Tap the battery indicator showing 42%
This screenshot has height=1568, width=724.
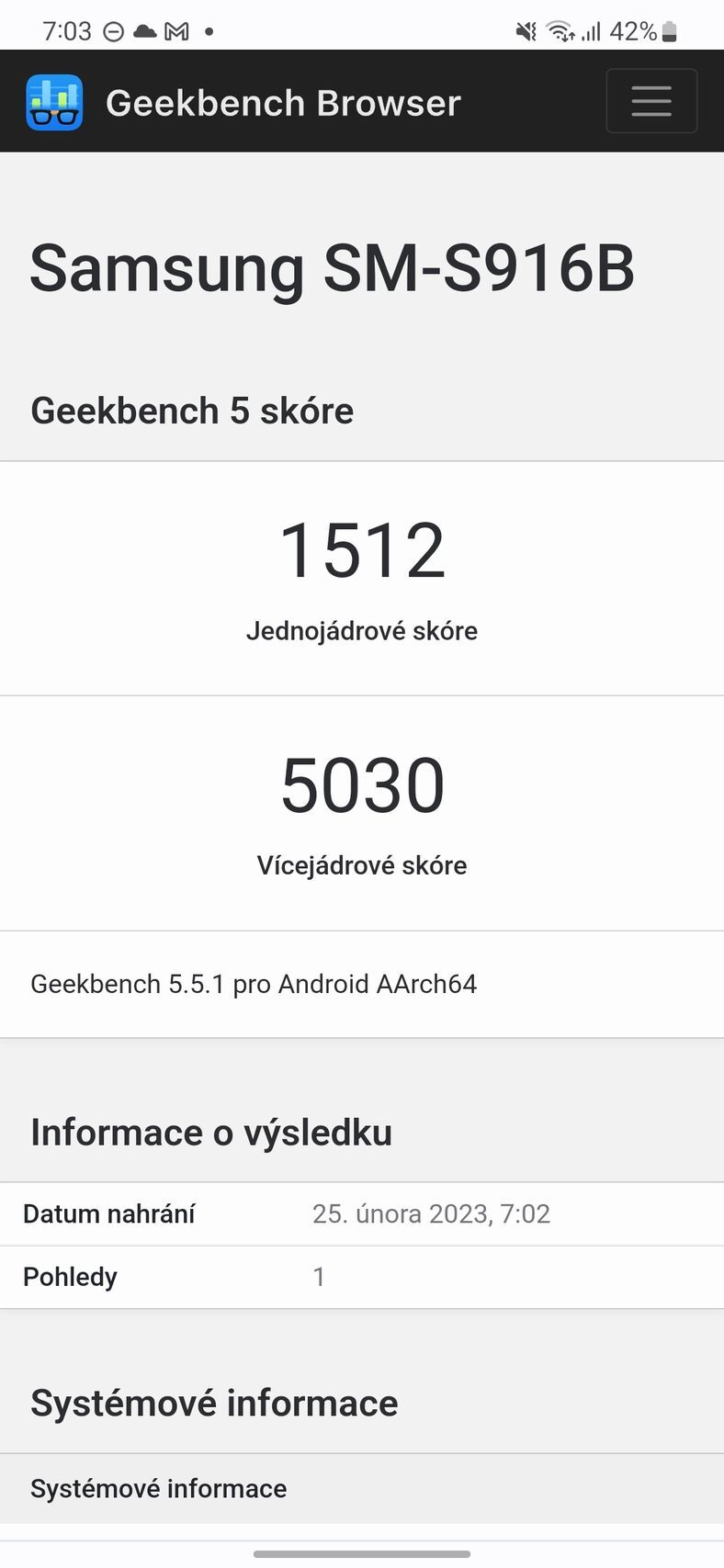pos(642,30)
